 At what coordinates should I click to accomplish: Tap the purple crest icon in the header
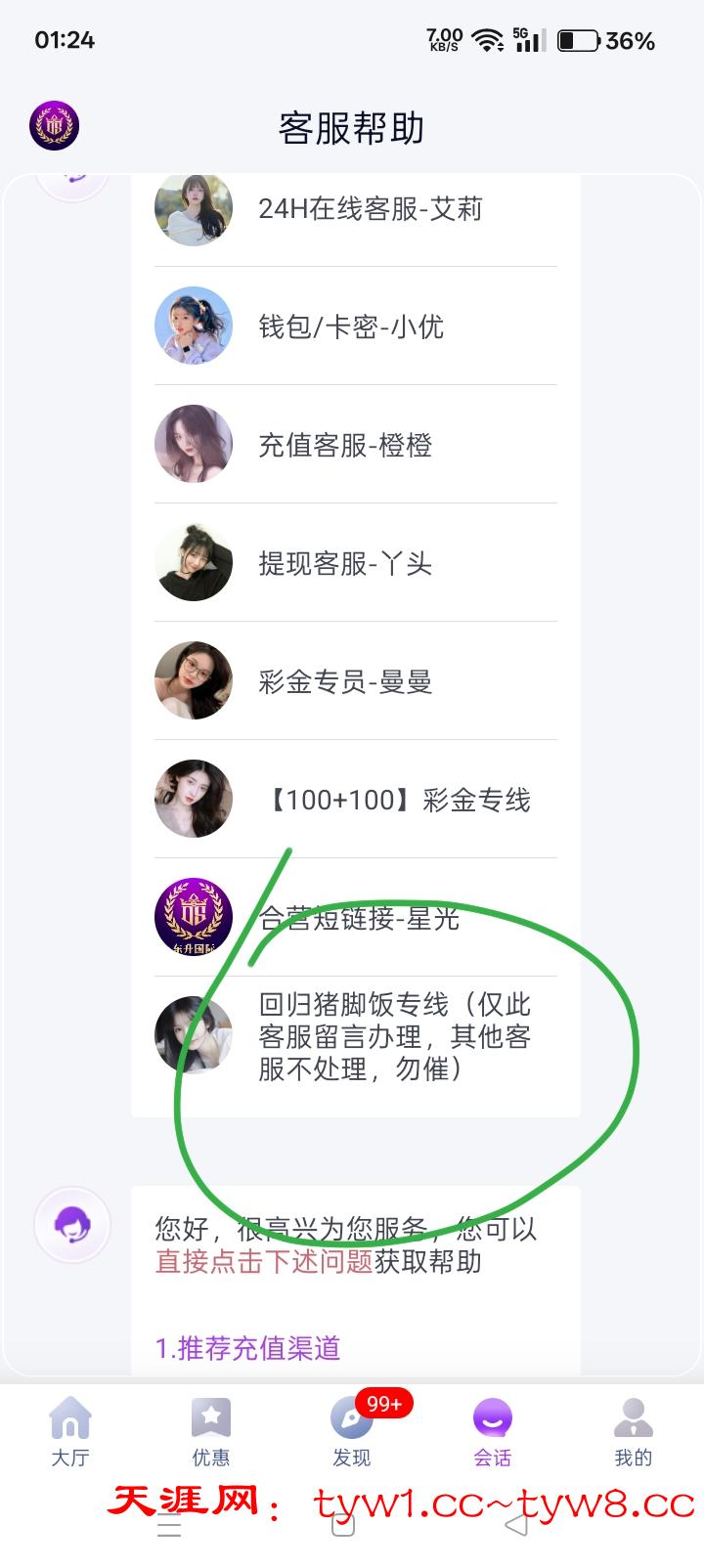click(54, 126)
